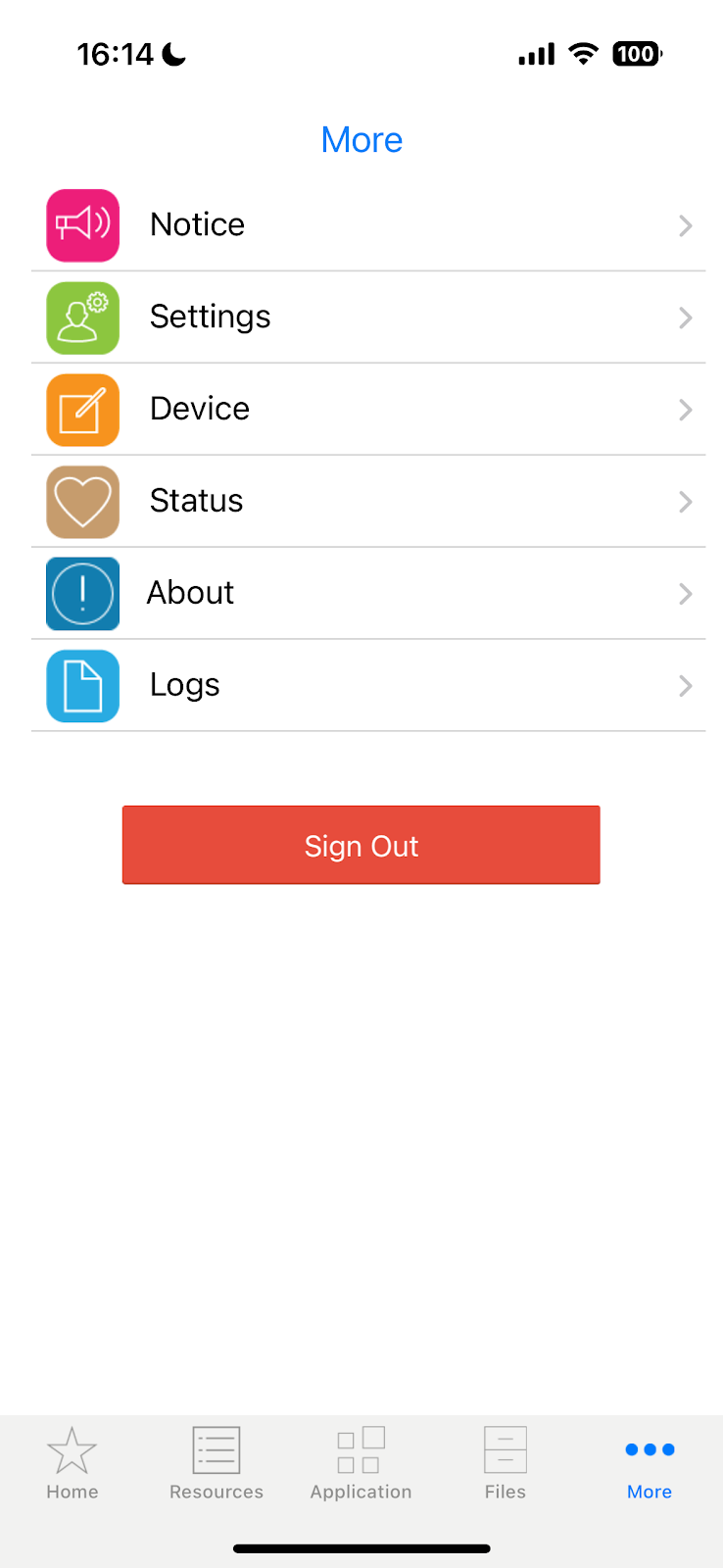Screen dimensions: 723x1568
Task: Go to the Device row
Action: click(x=368, y=410)
